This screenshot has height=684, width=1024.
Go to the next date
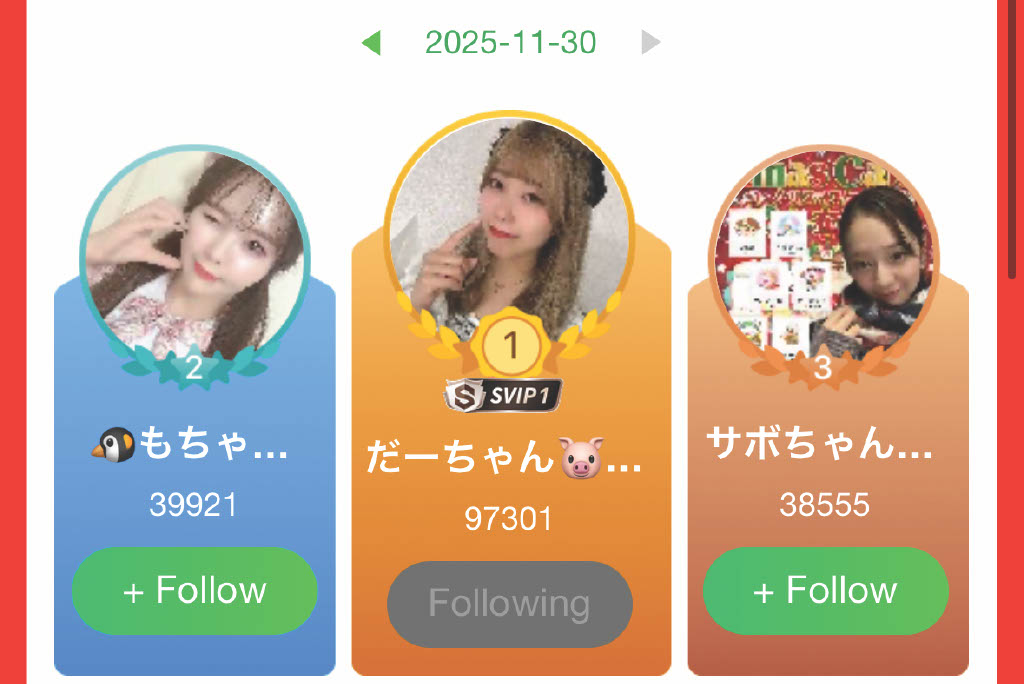(651, 43)
